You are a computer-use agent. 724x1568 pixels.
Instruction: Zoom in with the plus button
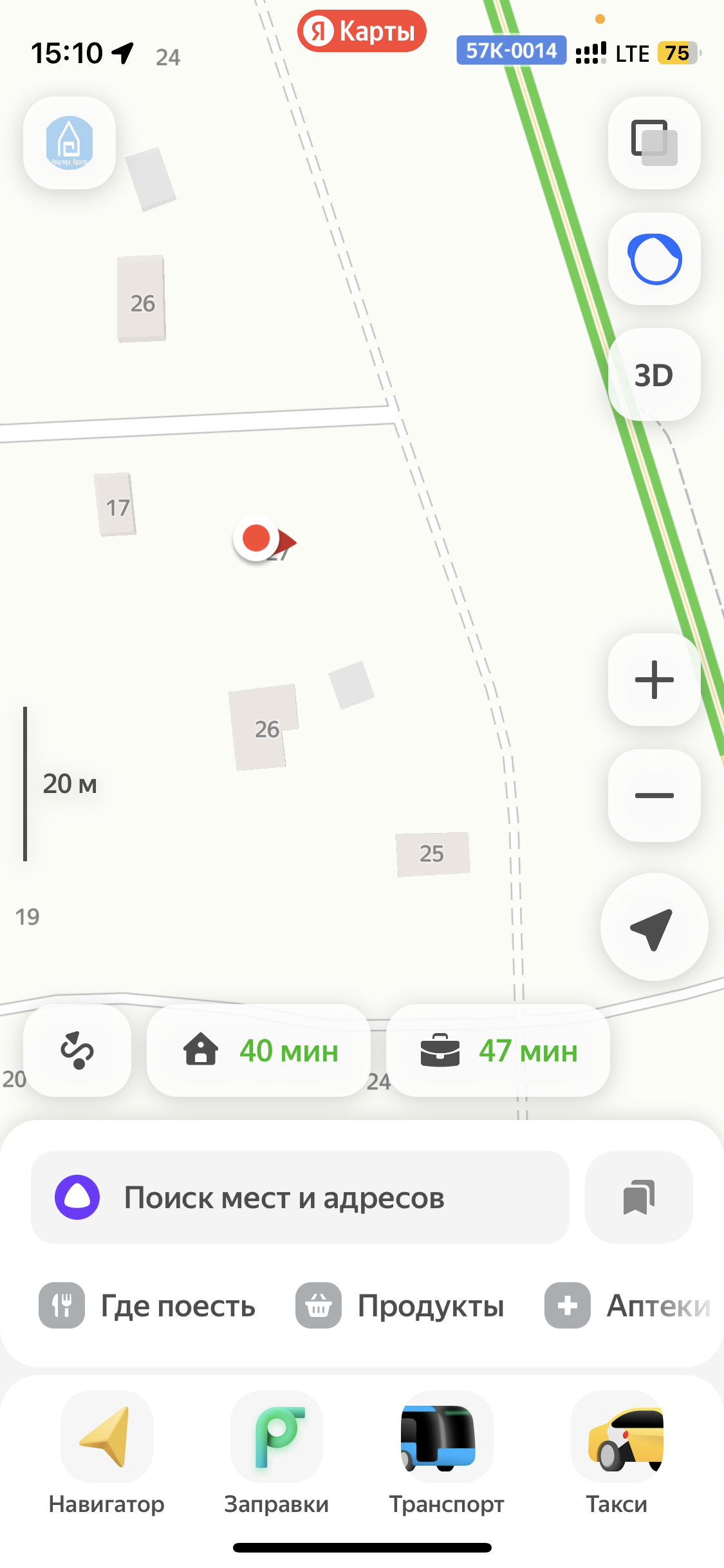[x=654, y=680]
